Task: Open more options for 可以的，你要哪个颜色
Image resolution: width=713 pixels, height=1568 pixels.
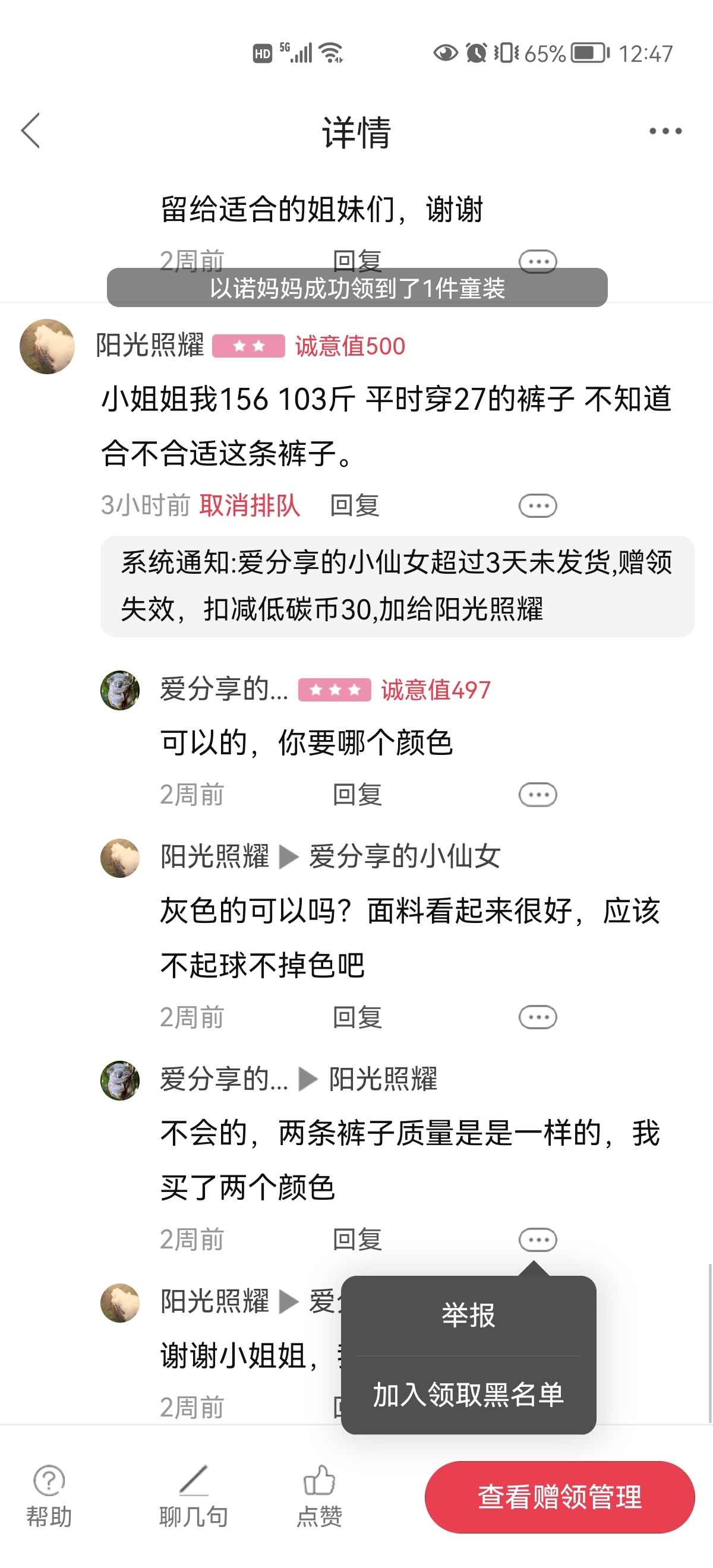Action: (537, 794)
